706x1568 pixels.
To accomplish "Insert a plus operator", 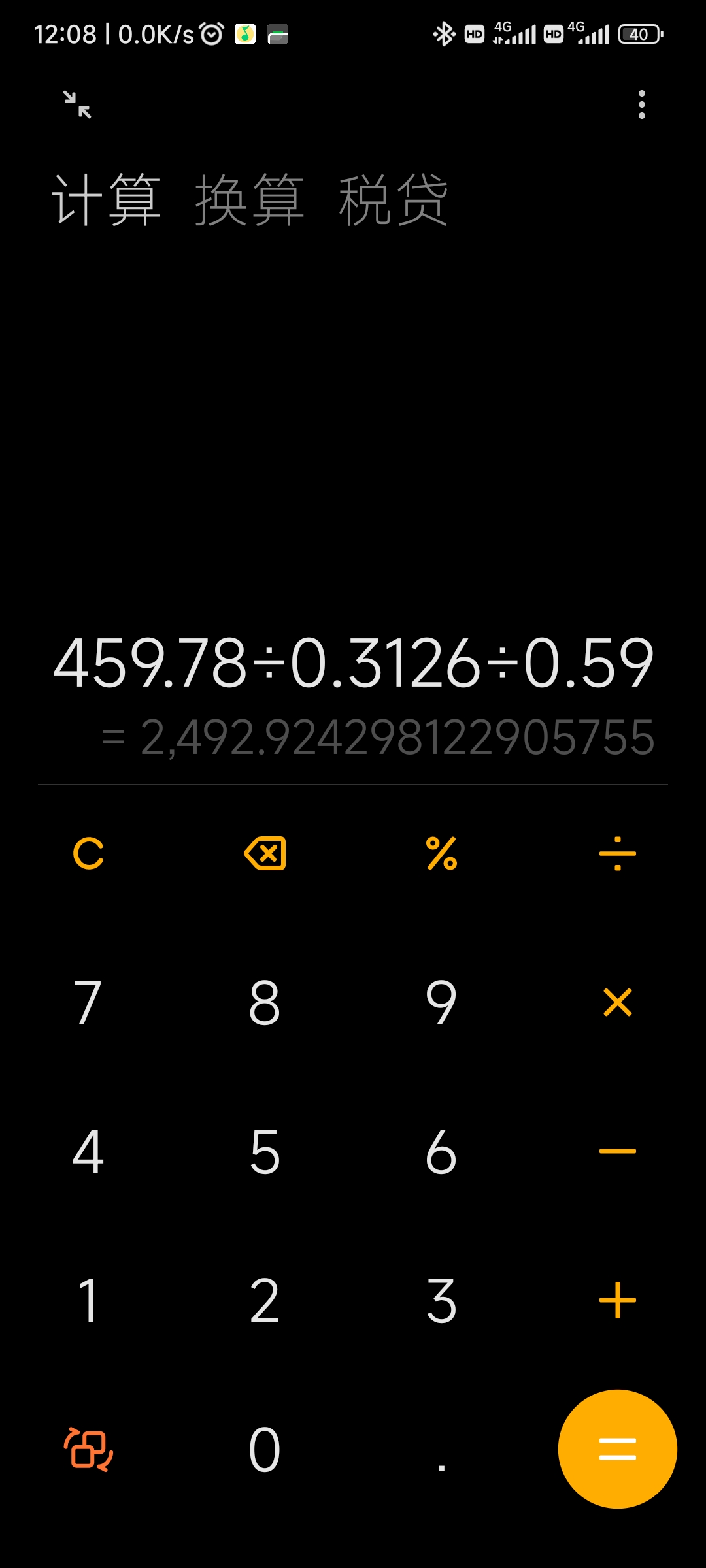I will point(618,1300).
